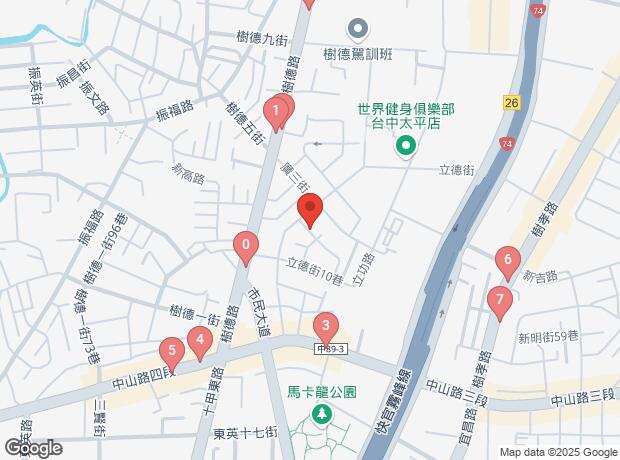Open map marker number 3
The image size is (620, 460).
pyautogui.click(x=325, y=327)
